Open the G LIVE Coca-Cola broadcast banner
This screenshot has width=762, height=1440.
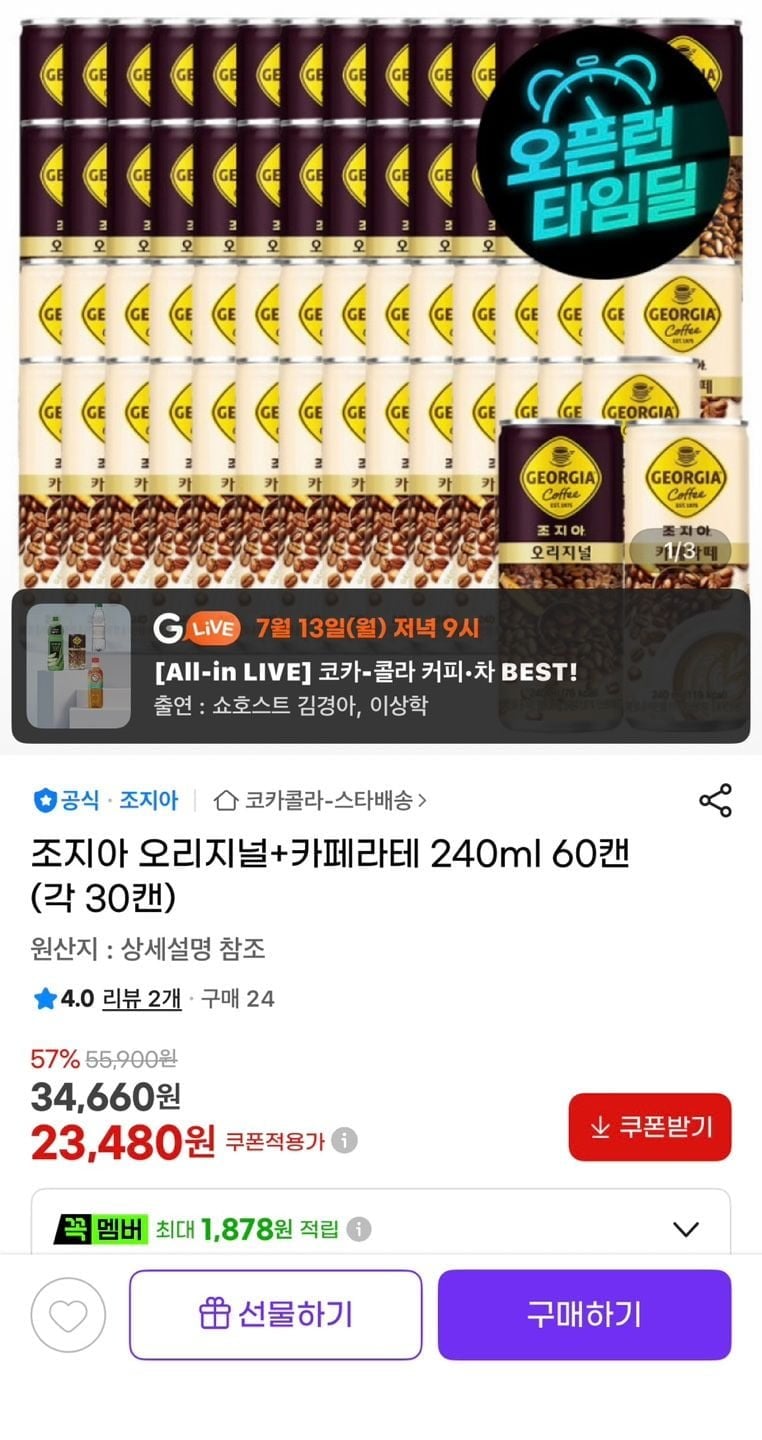381,666
